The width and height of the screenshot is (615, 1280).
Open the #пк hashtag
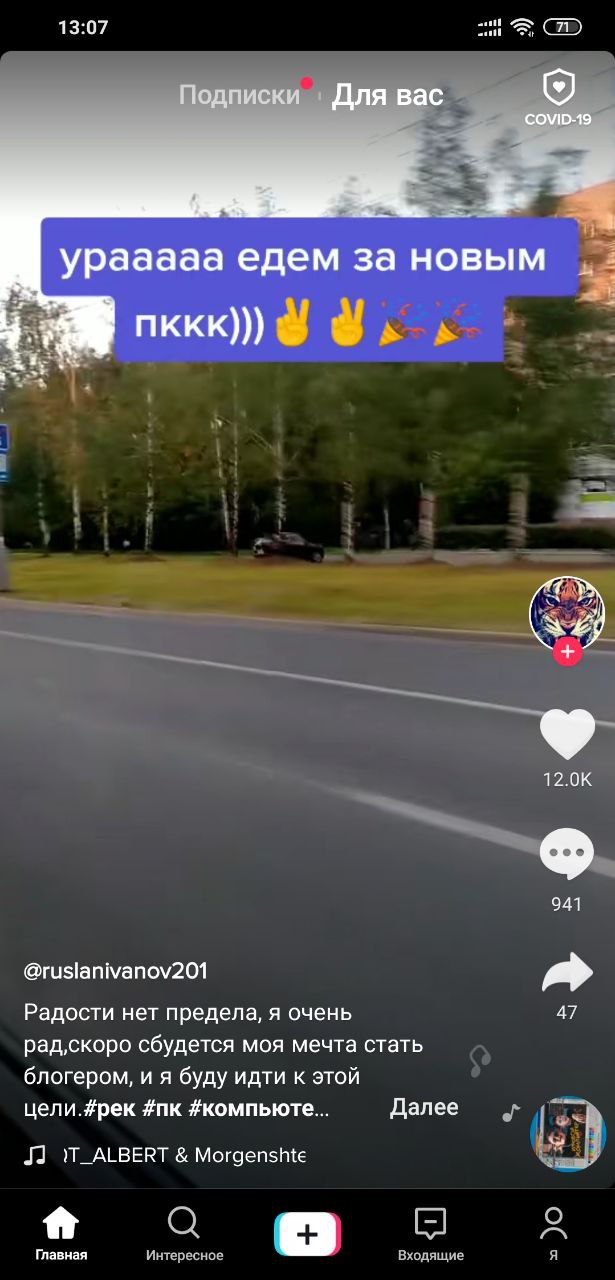(x=161, y=1108)
